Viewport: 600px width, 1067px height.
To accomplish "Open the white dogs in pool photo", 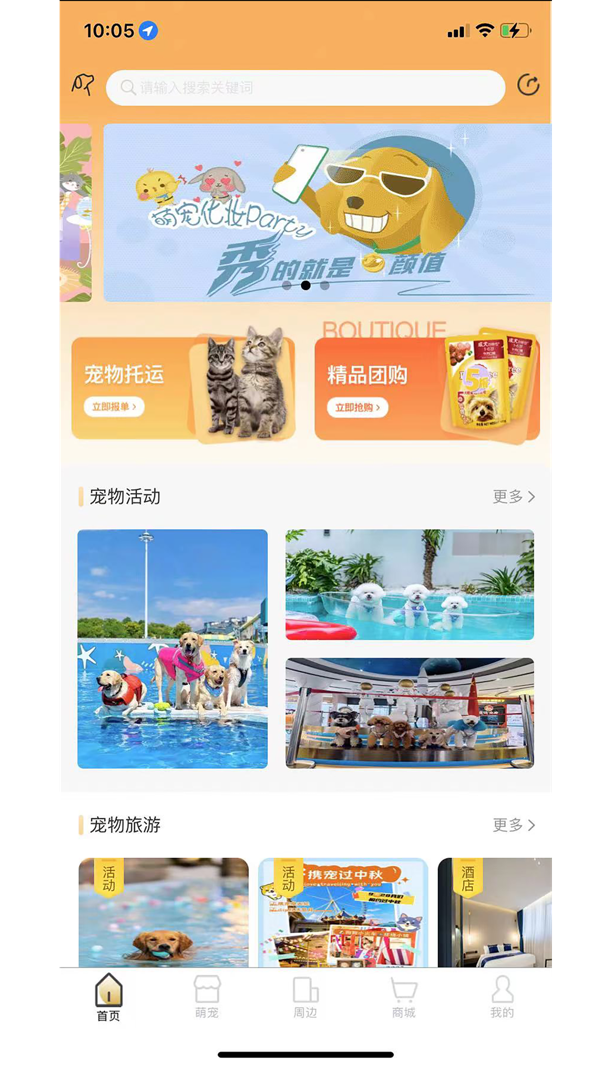I will 409,584.
